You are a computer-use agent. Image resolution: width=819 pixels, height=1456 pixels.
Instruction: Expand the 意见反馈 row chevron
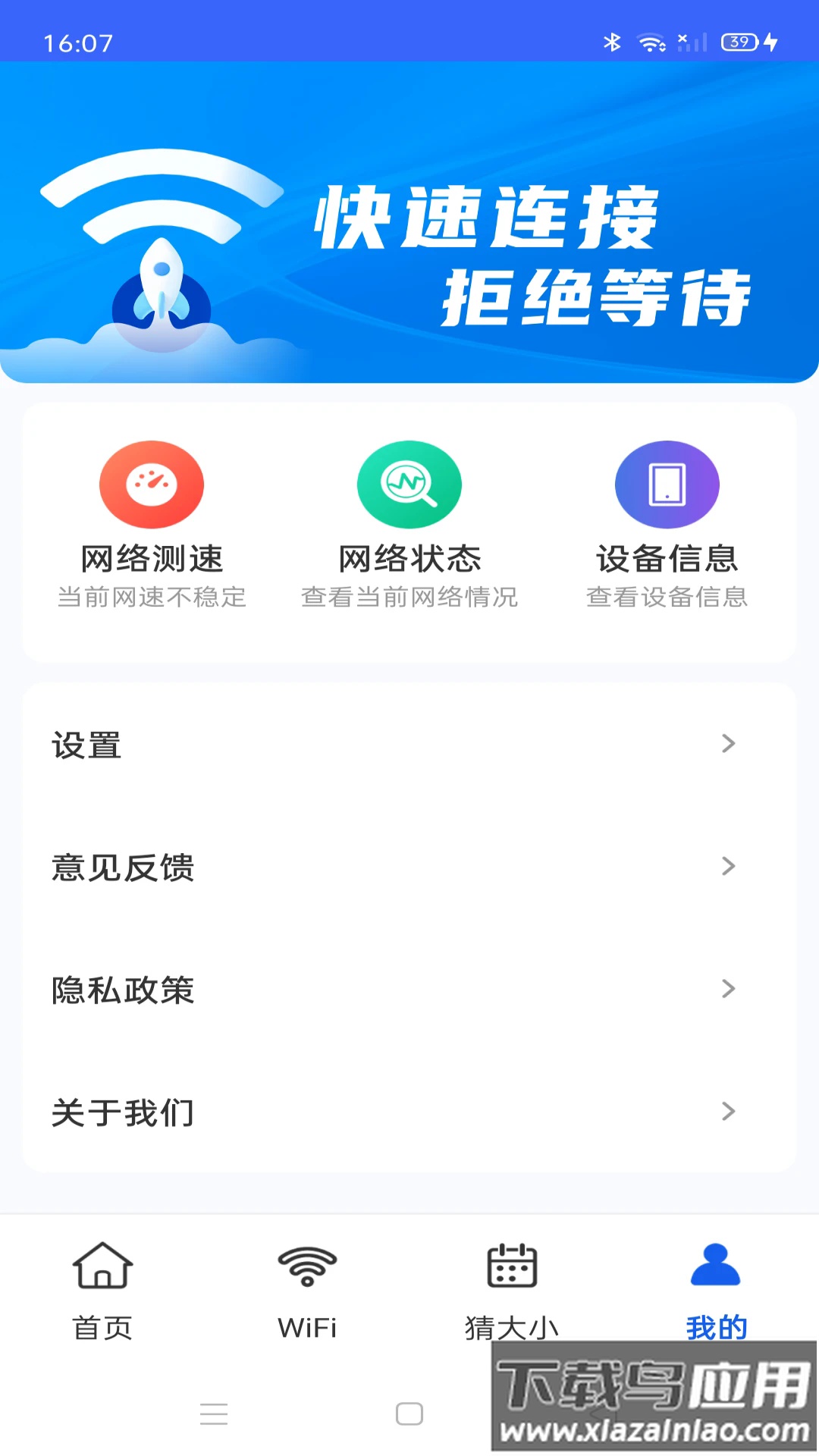[727, 866]
